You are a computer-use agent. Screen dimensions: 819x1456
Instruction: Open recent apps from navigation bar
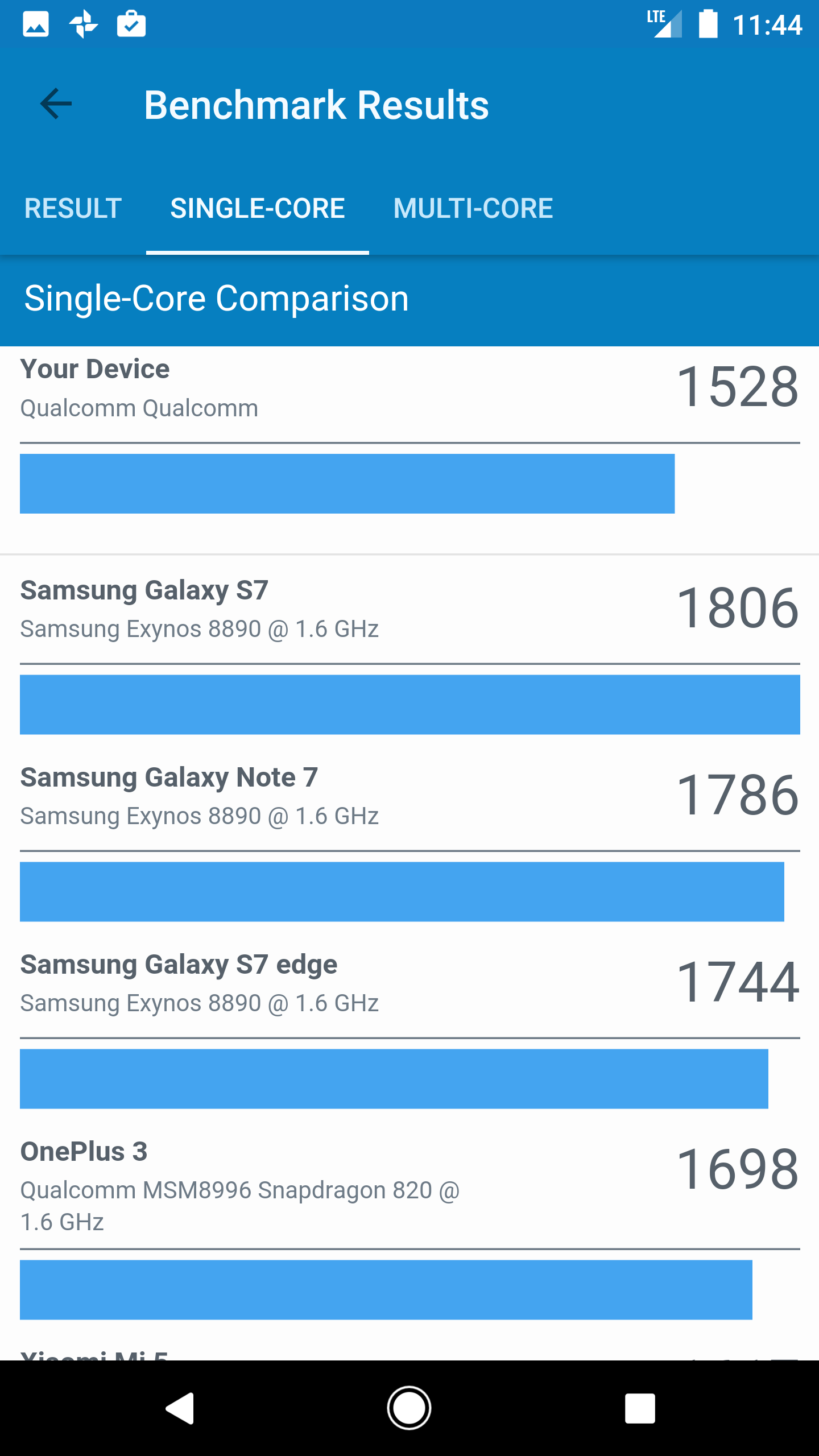point(639,1408)
